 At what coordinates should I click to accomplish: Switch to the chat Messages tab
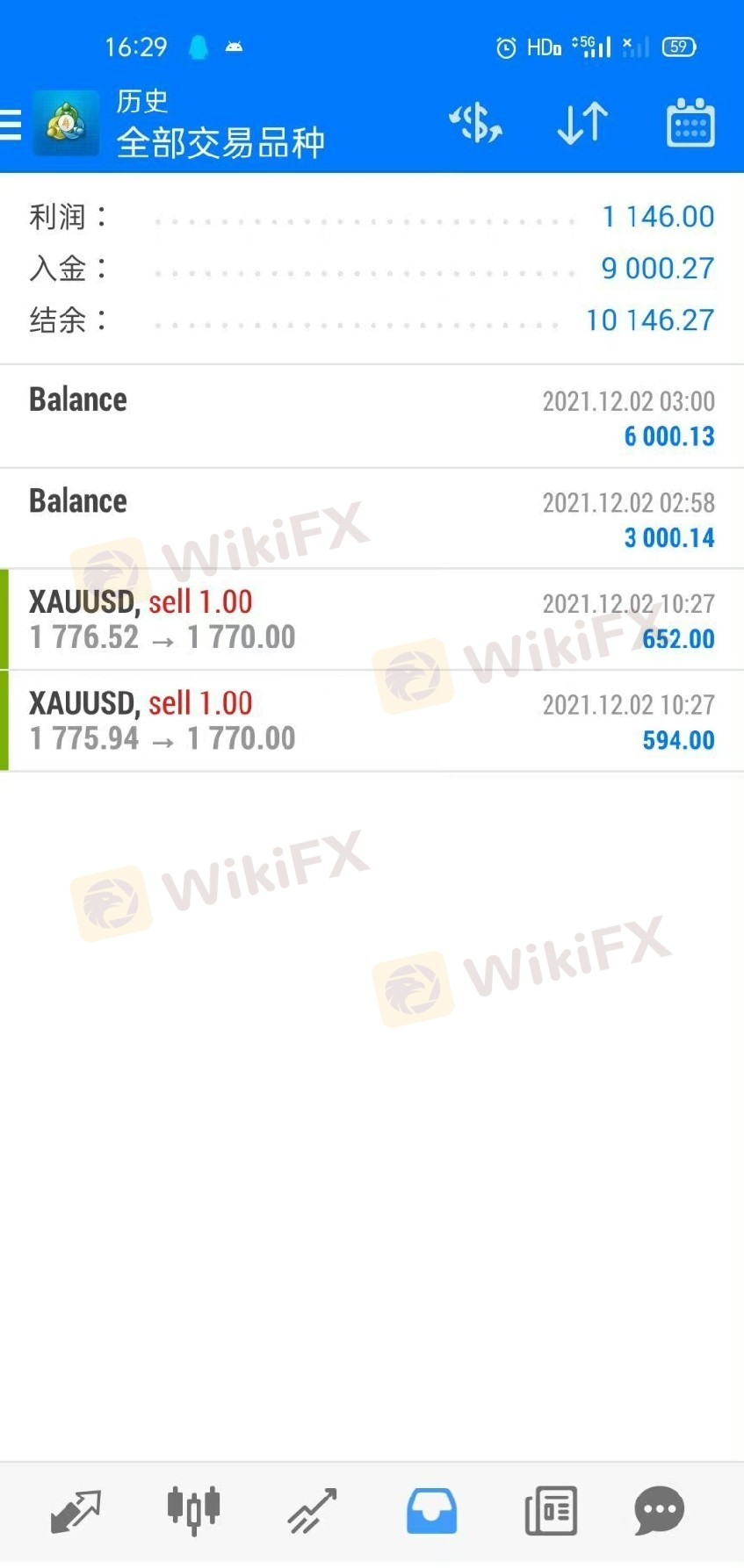click(659, 1511)
